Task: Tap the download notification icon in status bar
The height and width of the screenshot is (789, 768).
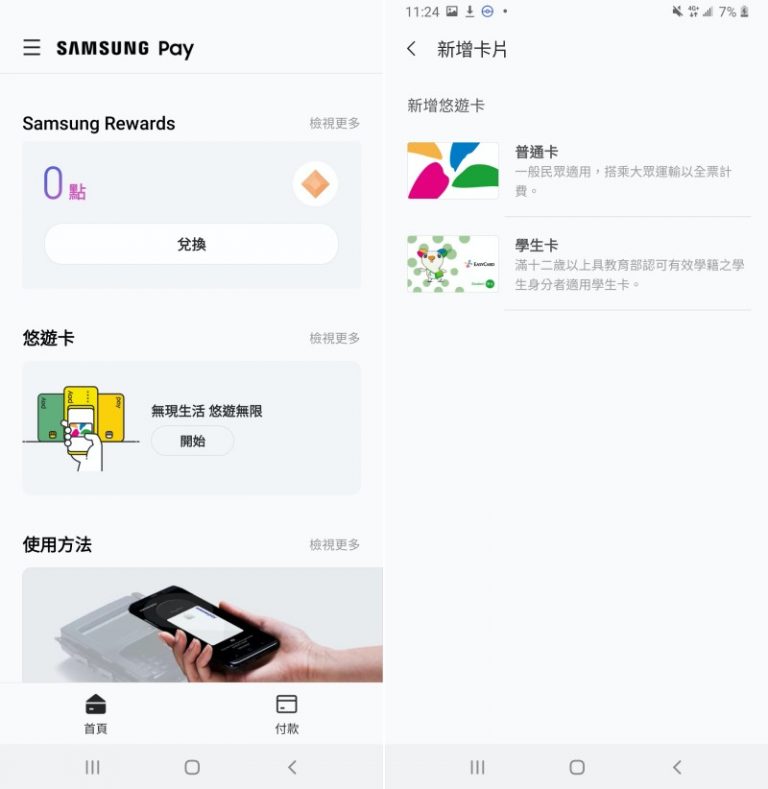Action: 470,13
